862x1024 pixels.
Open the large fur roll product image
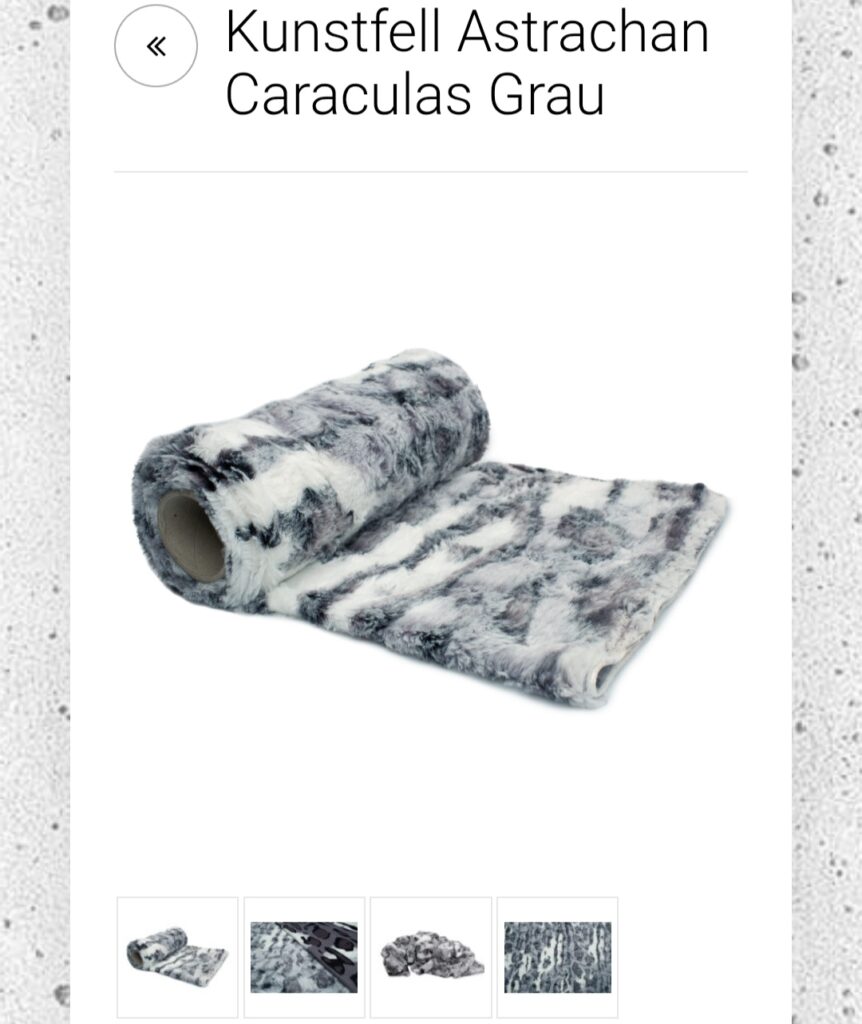click(x=430, y=527)
